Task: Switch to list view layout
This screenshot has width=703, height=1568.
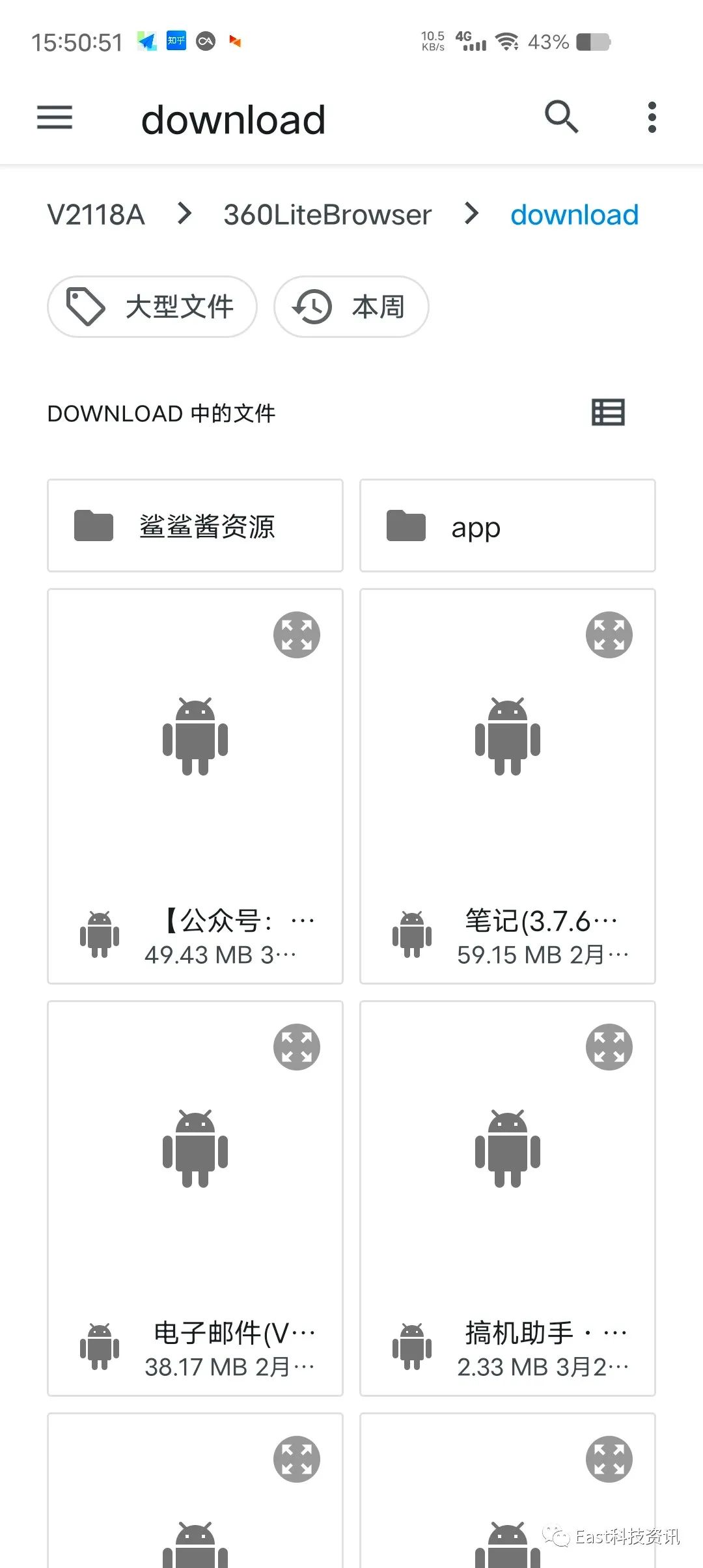Action: click(608, 413)
